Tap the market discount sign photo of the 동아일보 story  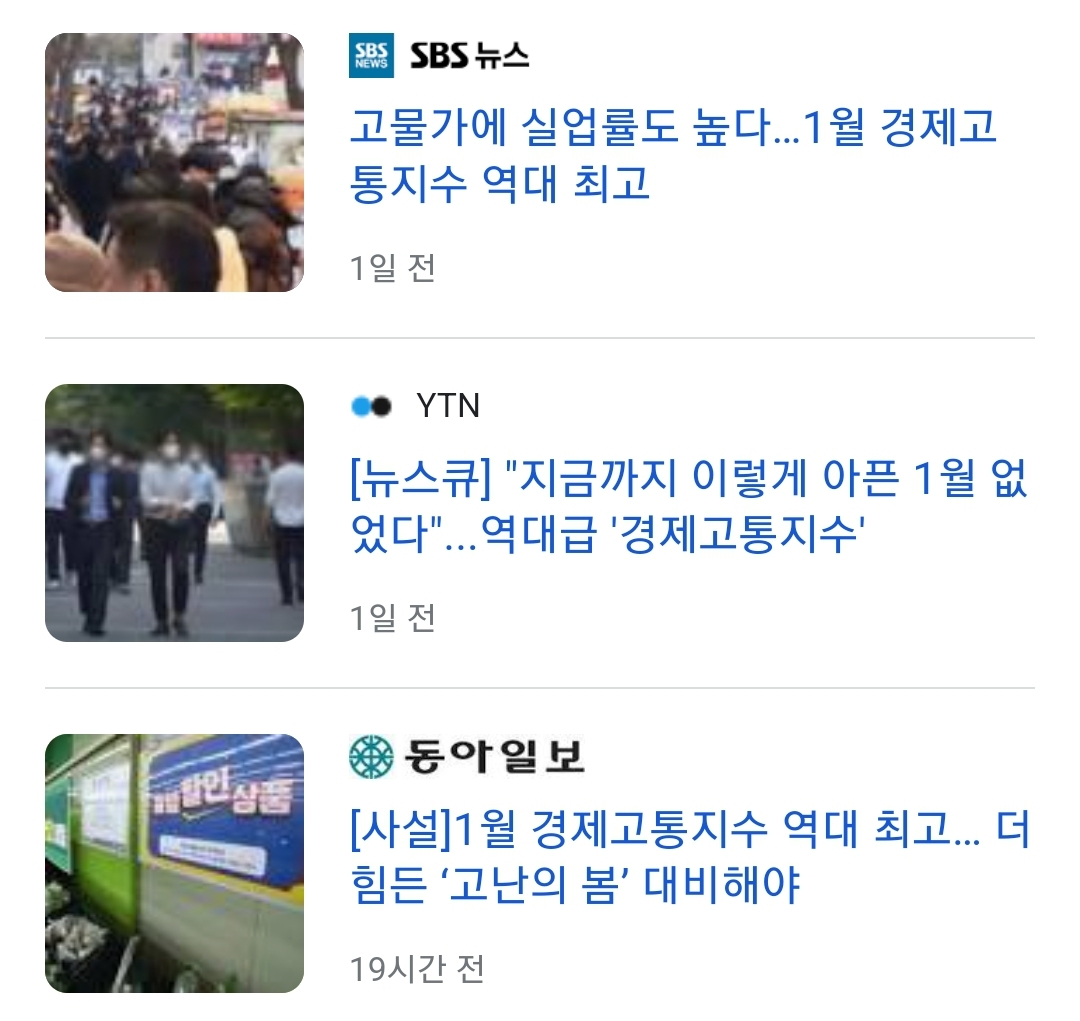coord(174,863)
